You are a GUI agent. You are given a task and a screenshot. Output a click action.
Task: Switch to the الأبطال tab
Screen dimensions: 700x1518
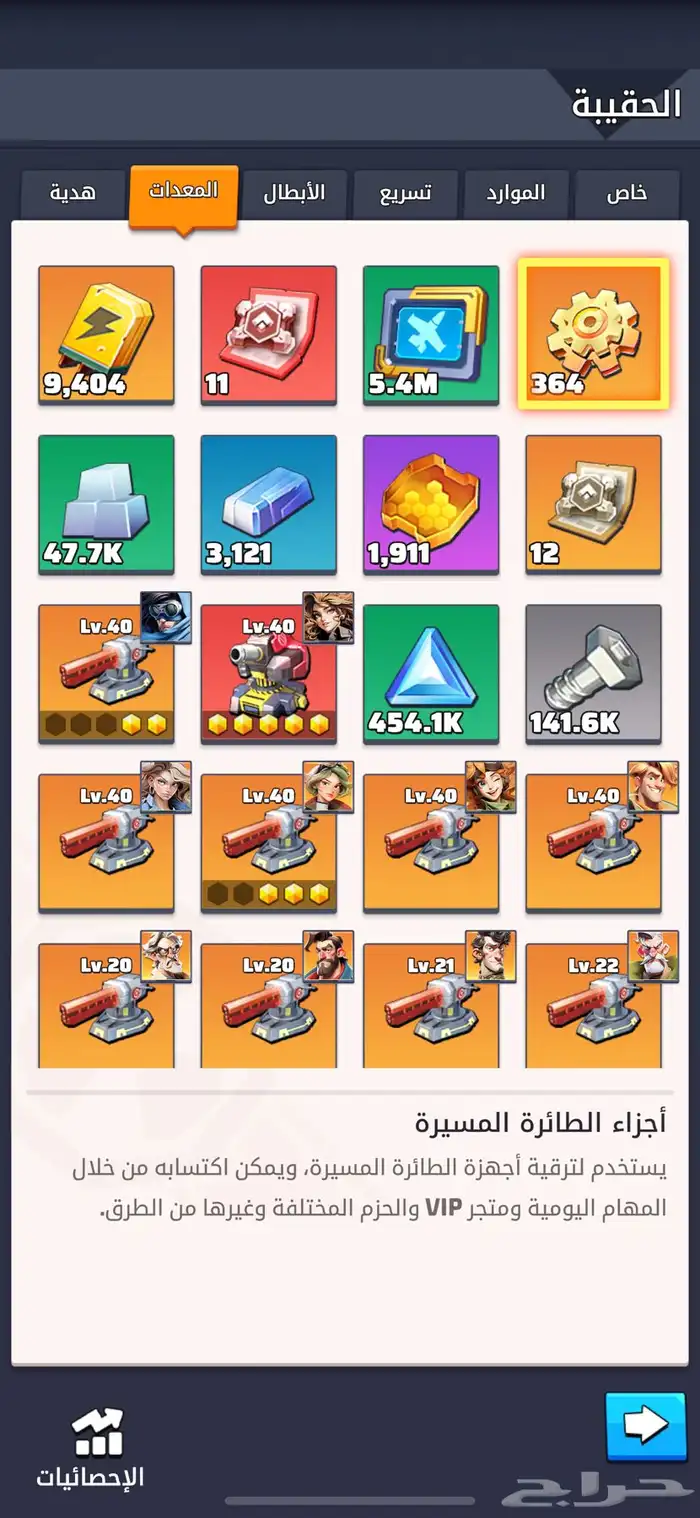[x=295, y=194]
